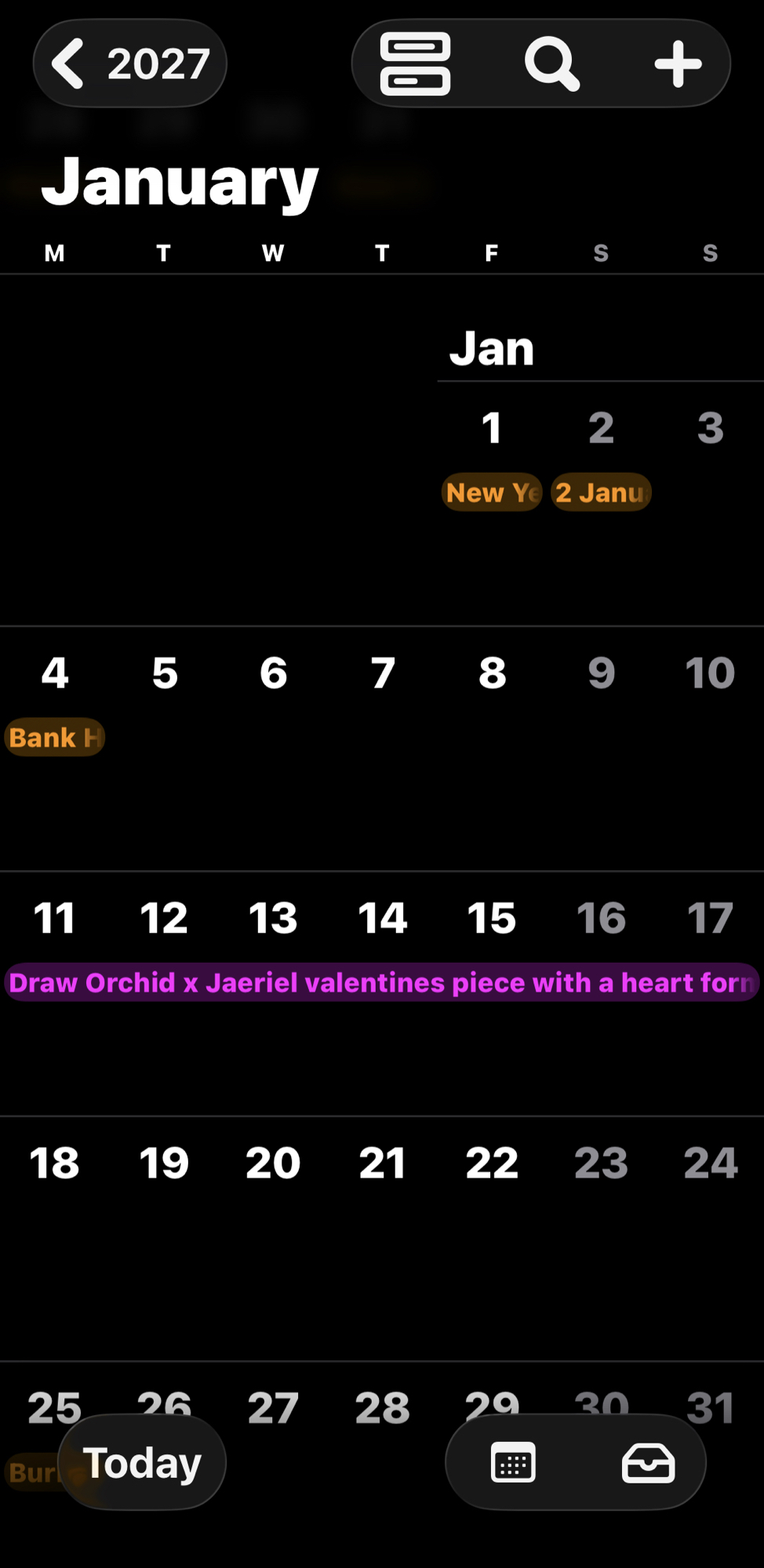Add a new calendar event

(x=678, y=64)
